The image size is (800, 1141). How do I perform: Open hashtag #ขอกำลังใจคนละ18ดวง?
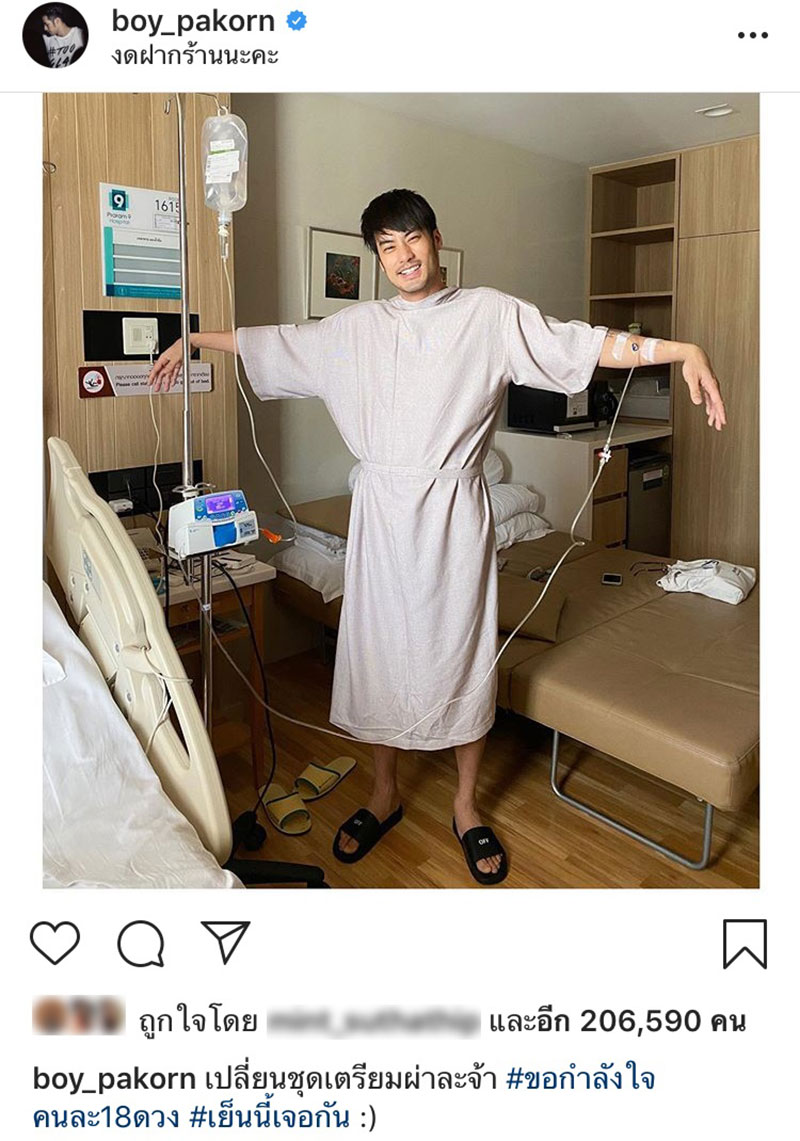[x=579, y=1080]
